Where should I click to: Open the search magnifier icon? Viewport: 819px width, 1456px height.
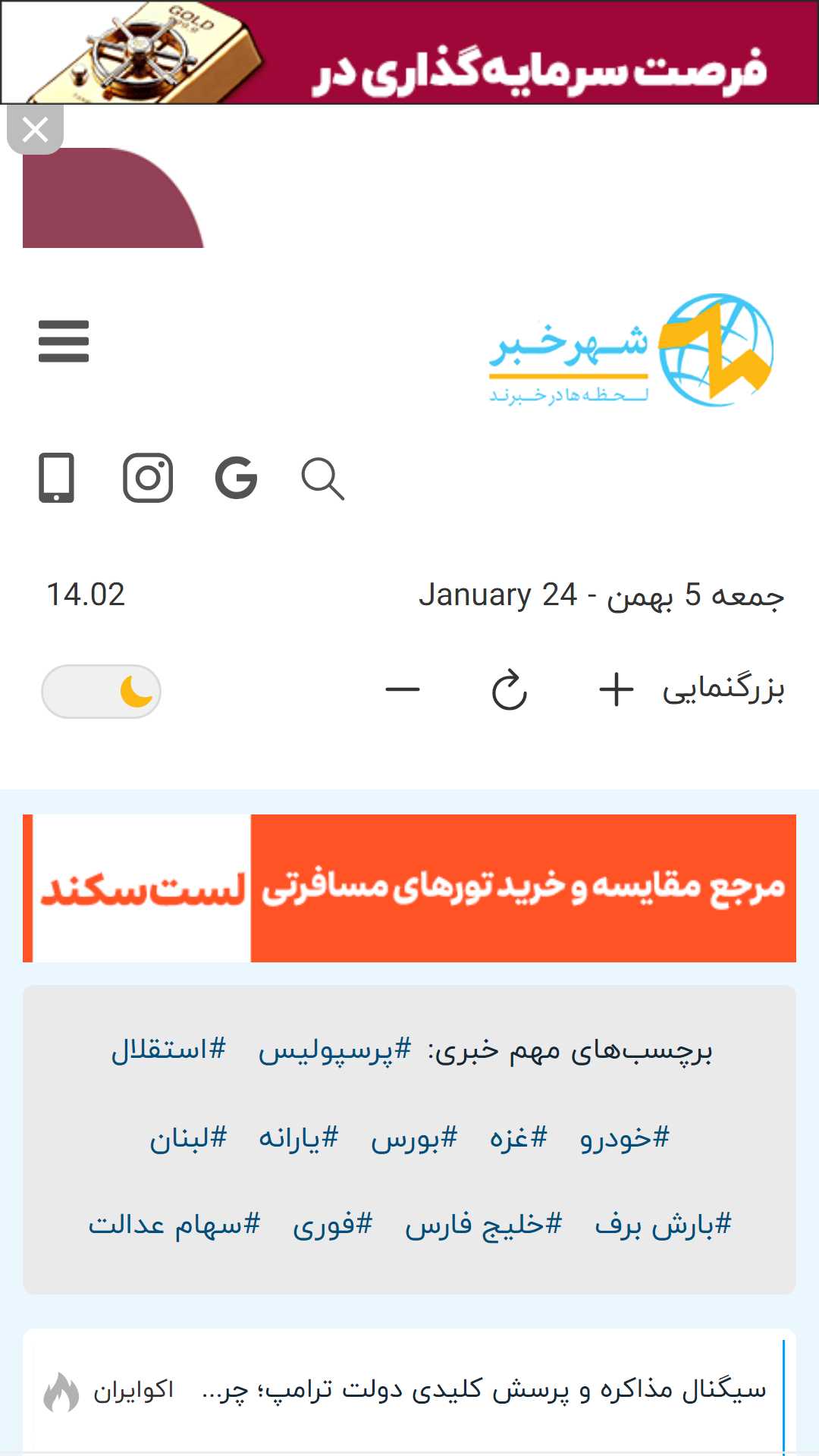[x=323, y=479]
